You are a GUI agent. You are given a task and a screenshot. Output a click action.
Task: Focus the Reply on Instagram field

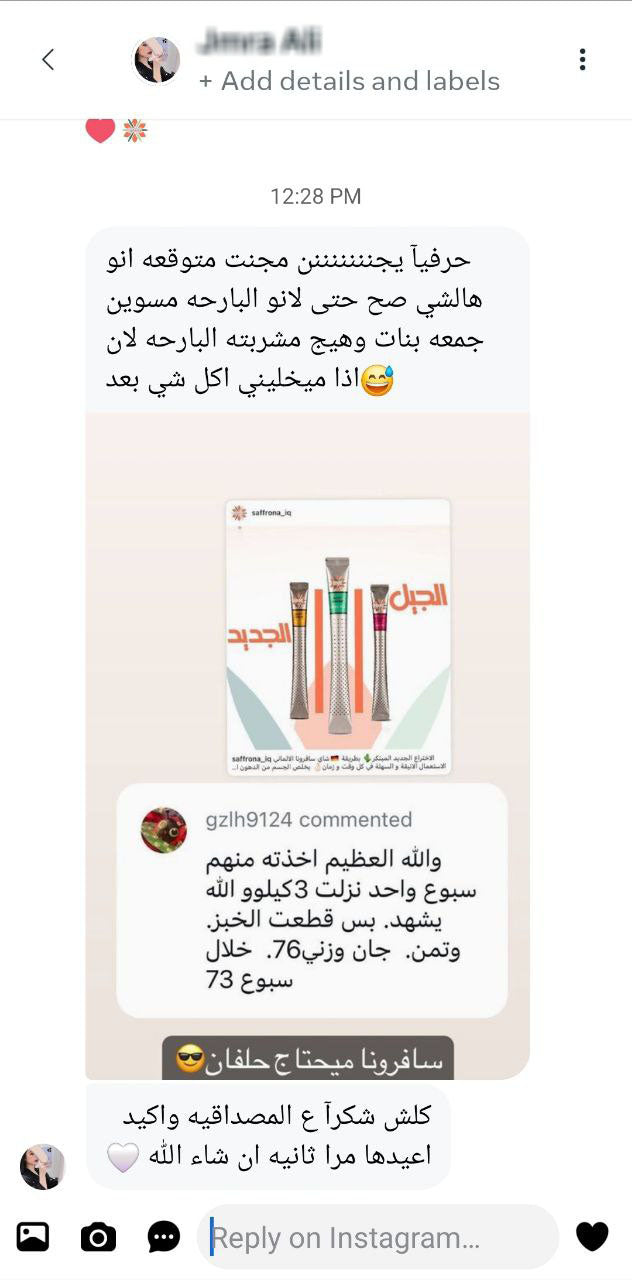(x=380, y=1238)
